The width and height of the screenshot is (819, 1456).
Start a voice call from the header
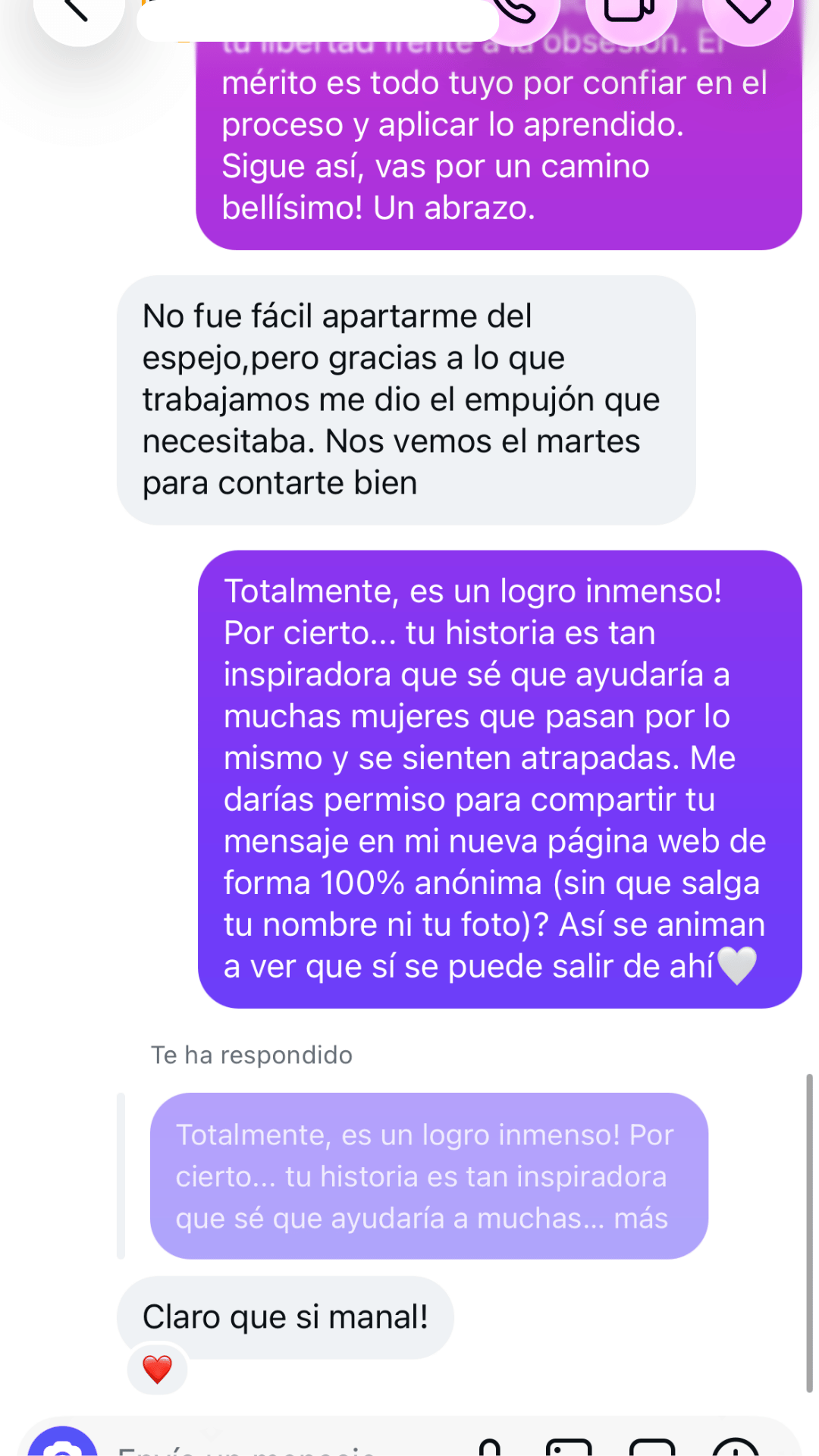(x=518, y=9)
